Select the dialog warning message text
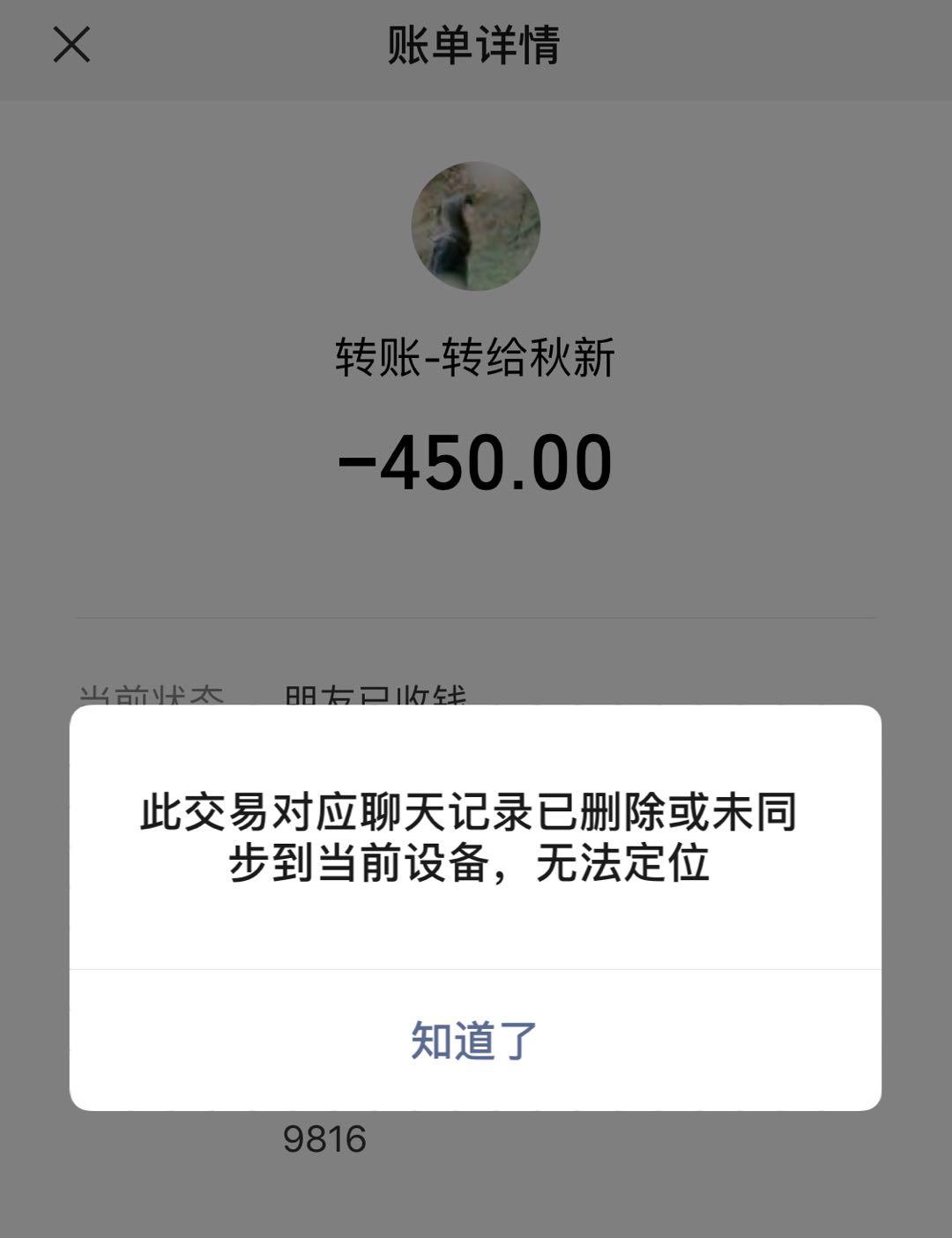Screen dimensions: 952x1238 tap(473, 838)
